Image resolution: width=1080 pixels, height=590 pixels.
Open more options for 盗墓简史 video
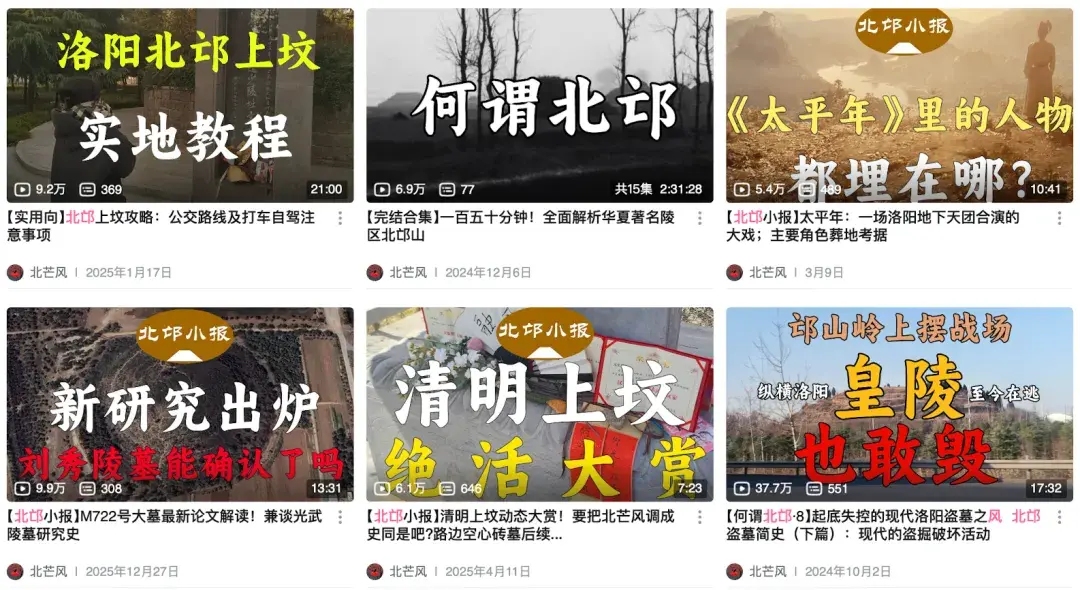[x=1059, y=517]
